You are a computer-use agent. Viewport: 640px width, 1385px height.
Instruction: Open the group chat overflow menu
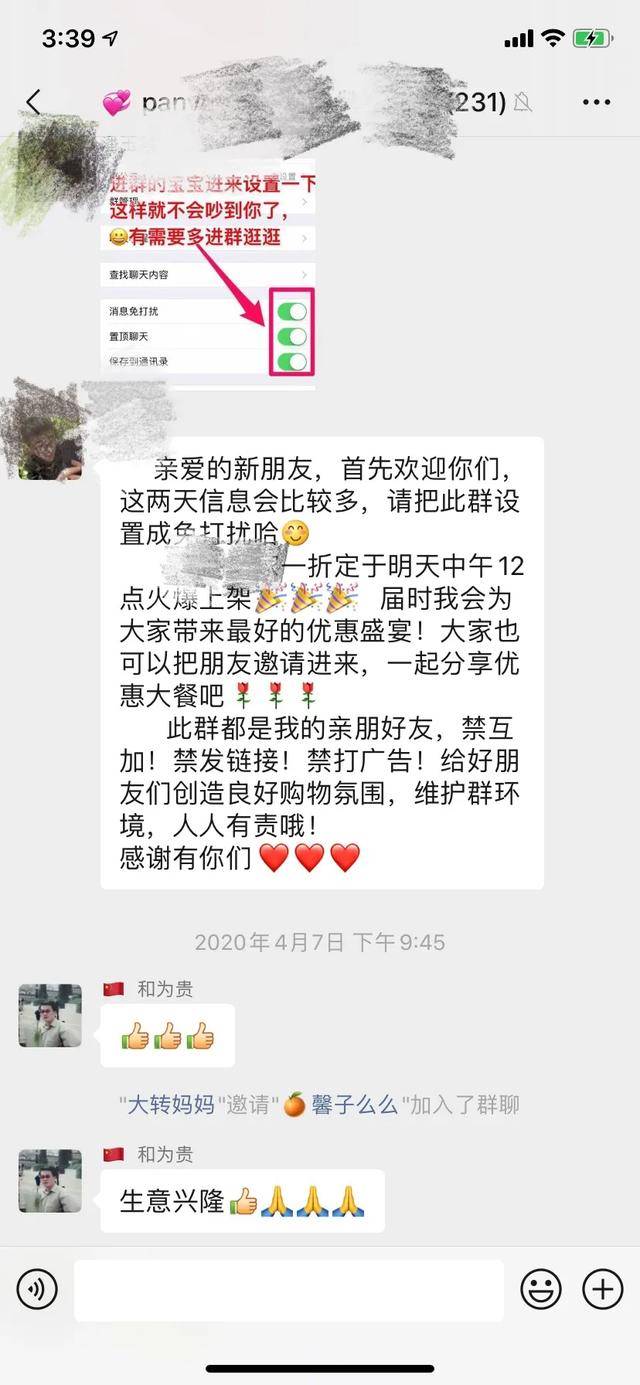pos(596,102)
